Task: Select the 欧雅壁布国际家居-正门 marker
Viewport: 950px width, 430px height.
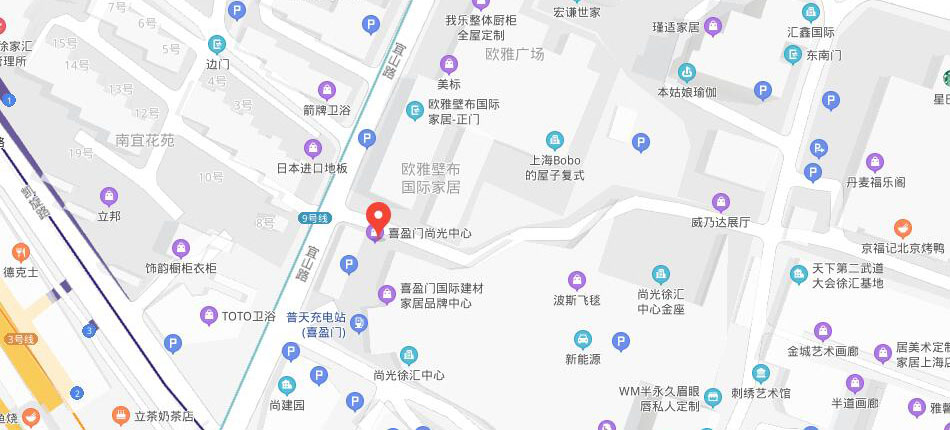Action: [415, 111]
